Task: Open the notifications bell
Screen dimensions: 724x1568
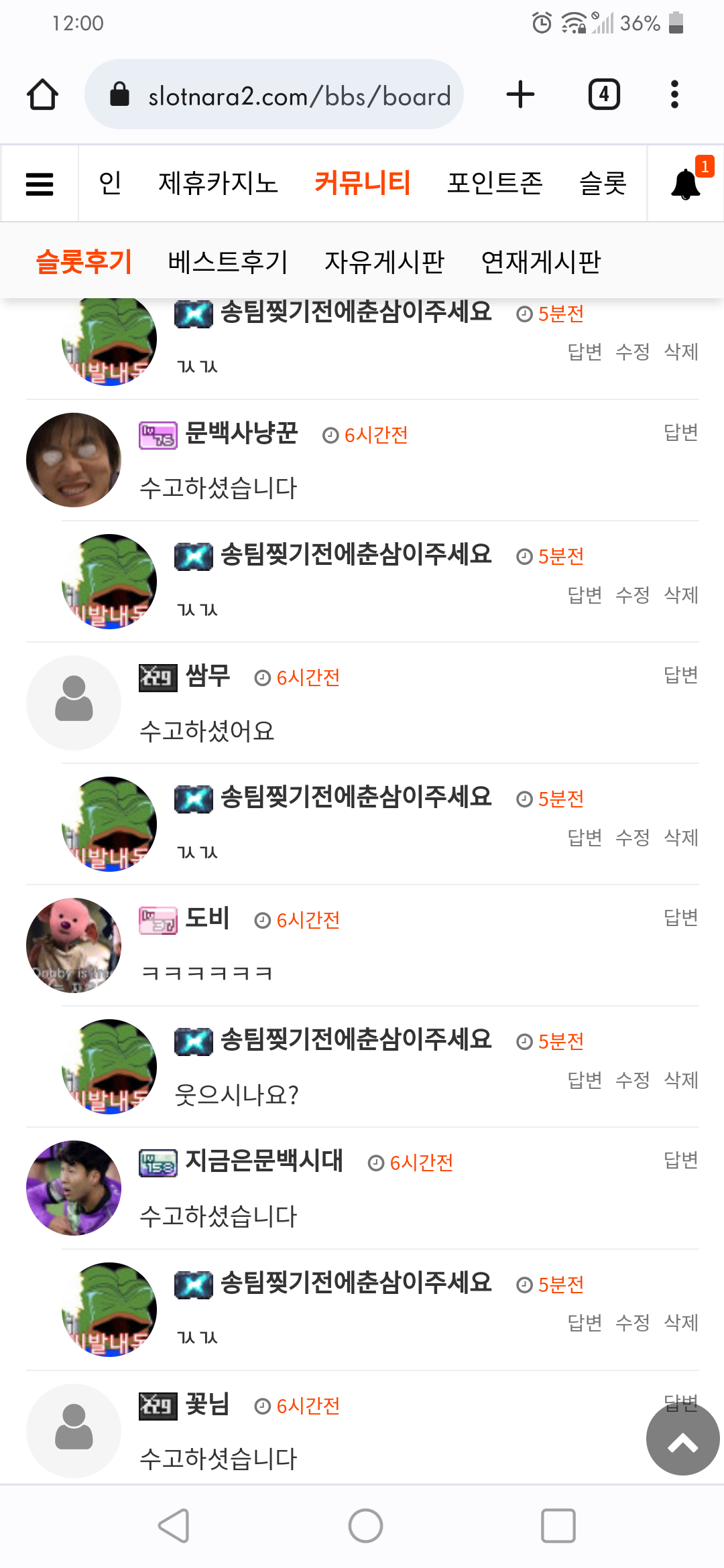Action: coord(686,184)
